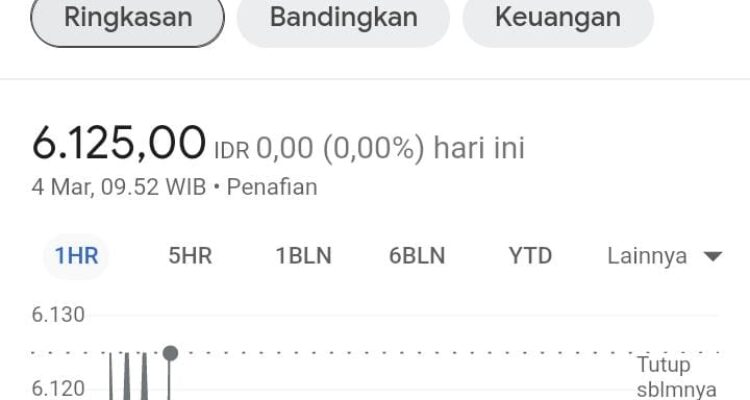Switch to the Bandingkan chip
The width and height of the screenshot is (750, 400).
[x=344, y=18]
